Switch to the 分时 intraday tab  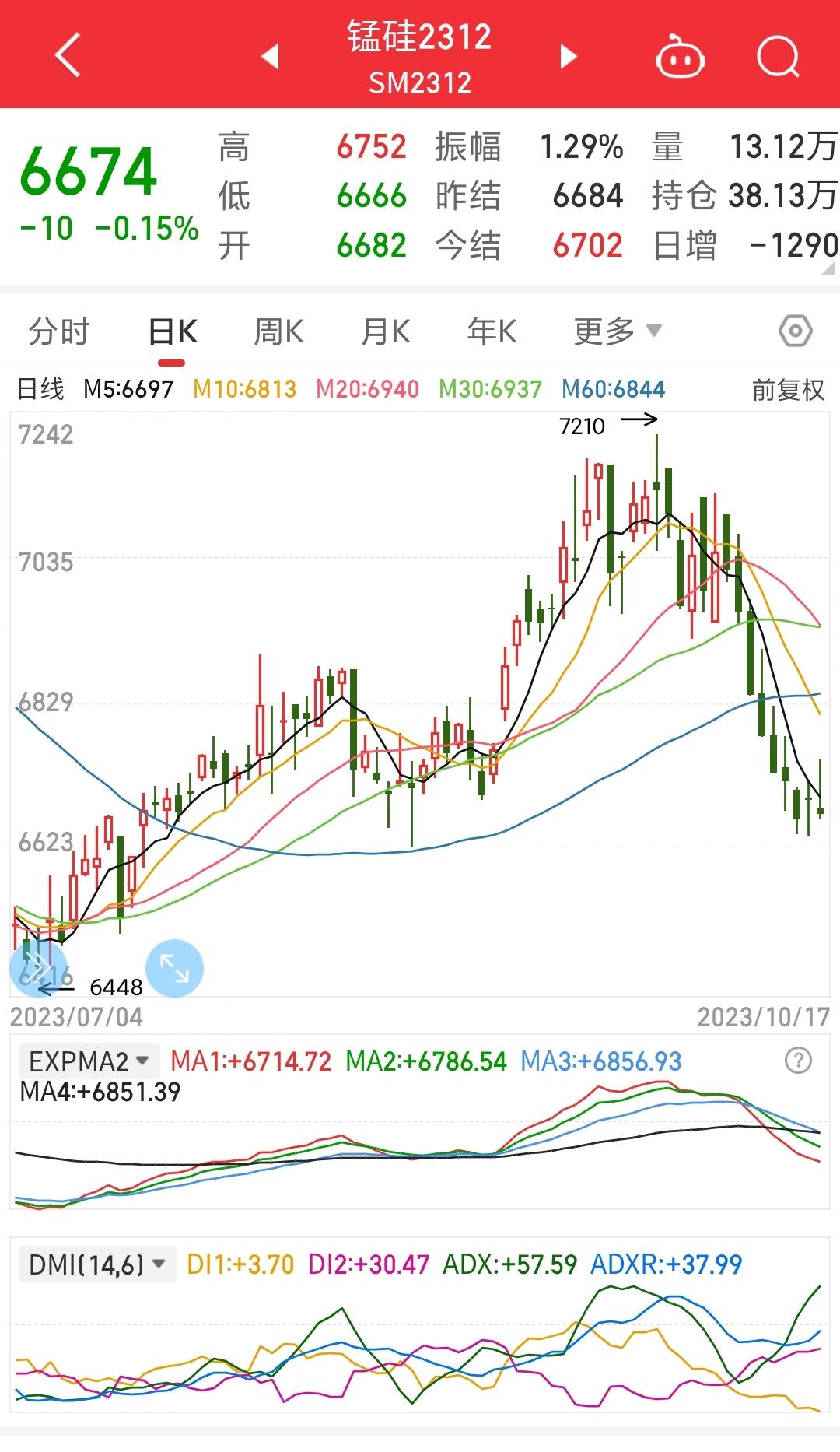[x=59, y=330]
